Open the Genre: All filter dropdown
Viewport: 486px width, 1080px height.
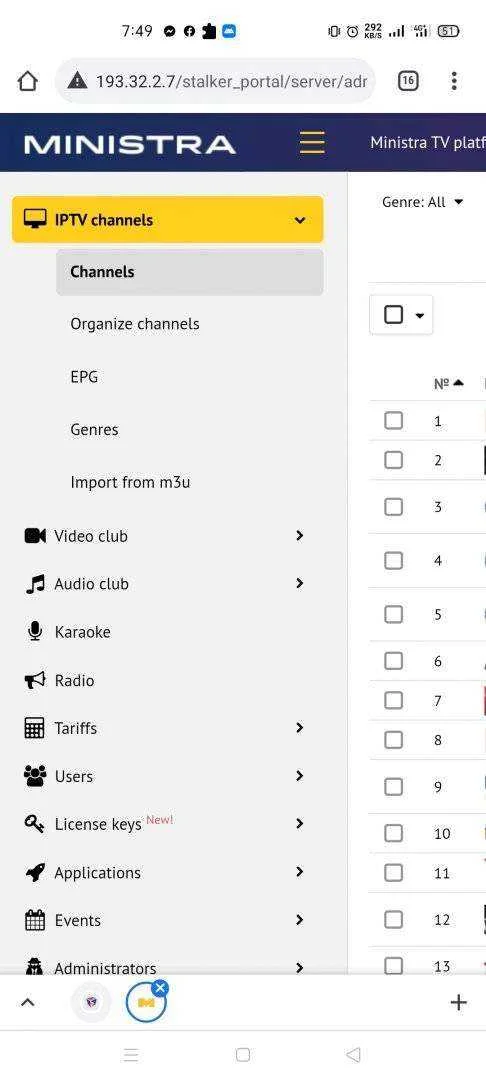point(423,202)
